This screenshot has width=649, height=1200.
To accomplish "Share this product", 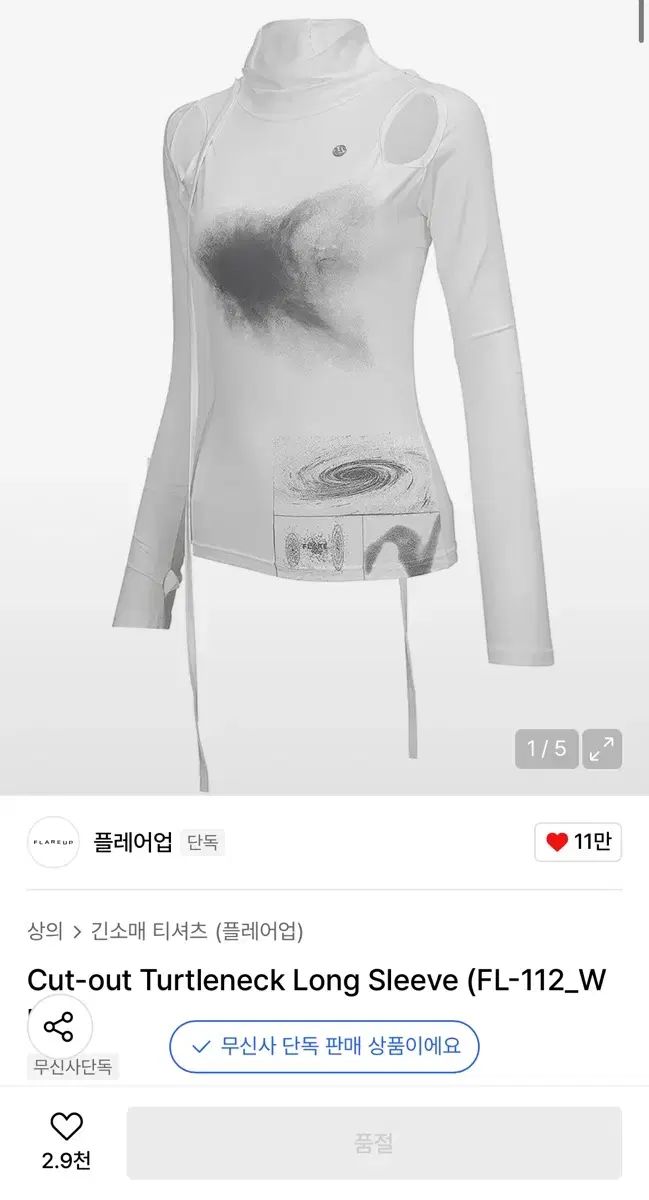I will (59, 1025).
